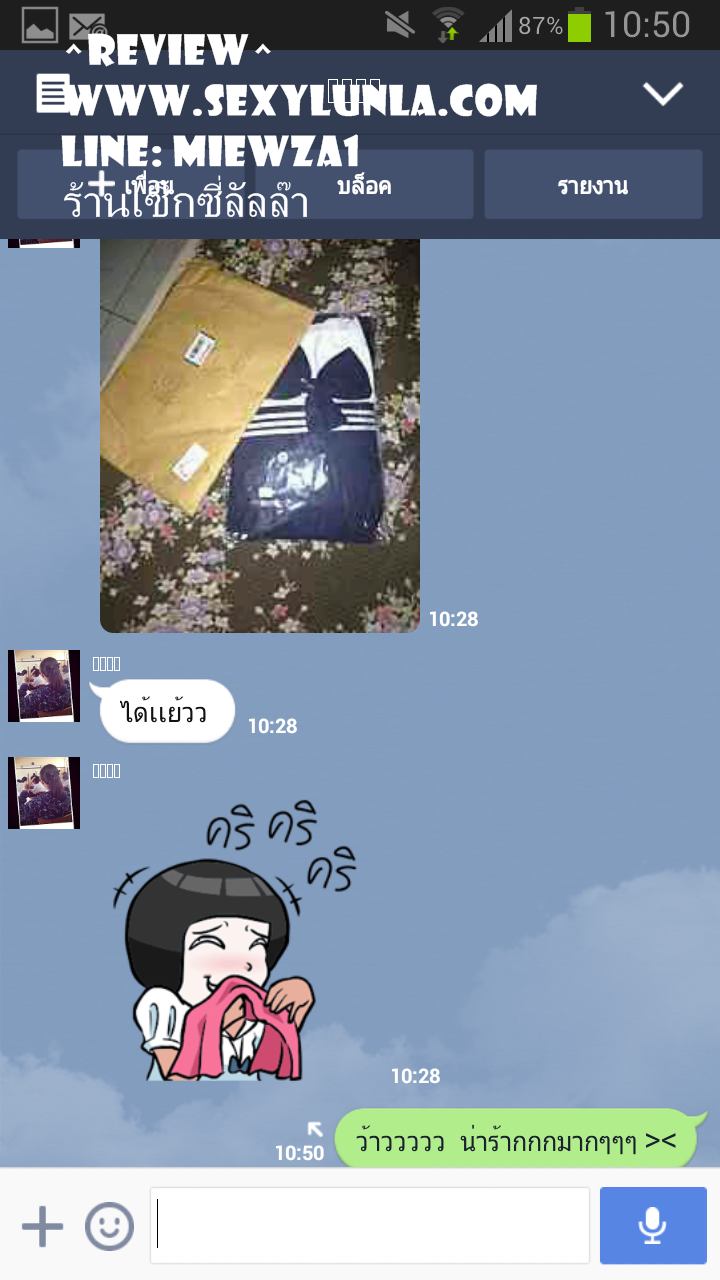Open the chat notes icon
Screen dimensions: 720x1280
click(x=52, y=94)
